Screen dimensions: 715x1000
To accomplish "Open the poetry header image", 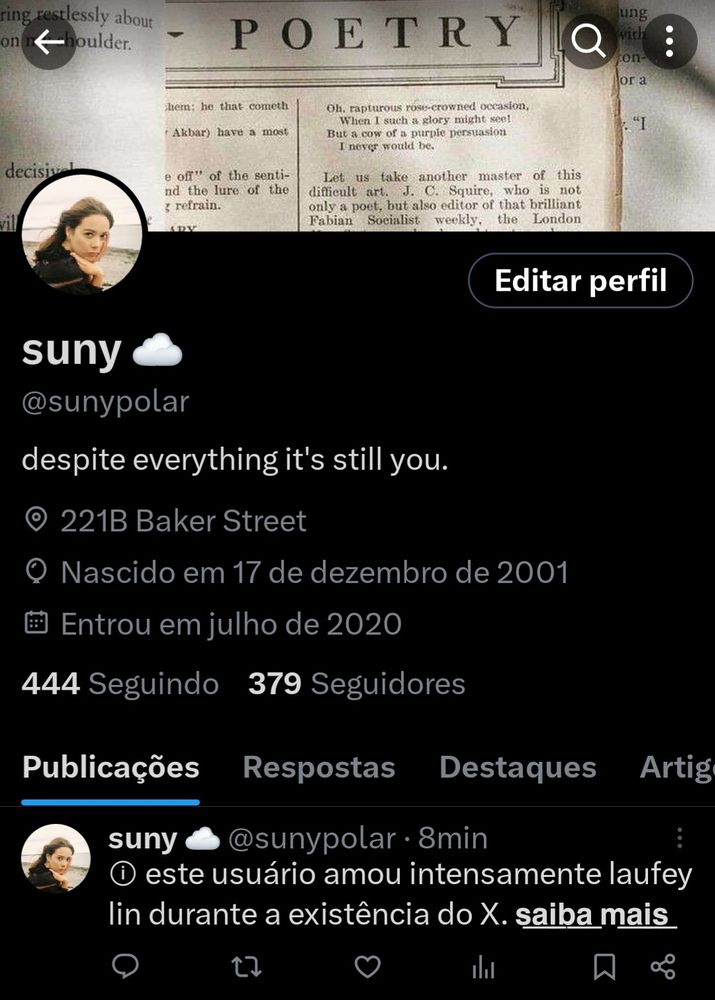I will 400,110.
